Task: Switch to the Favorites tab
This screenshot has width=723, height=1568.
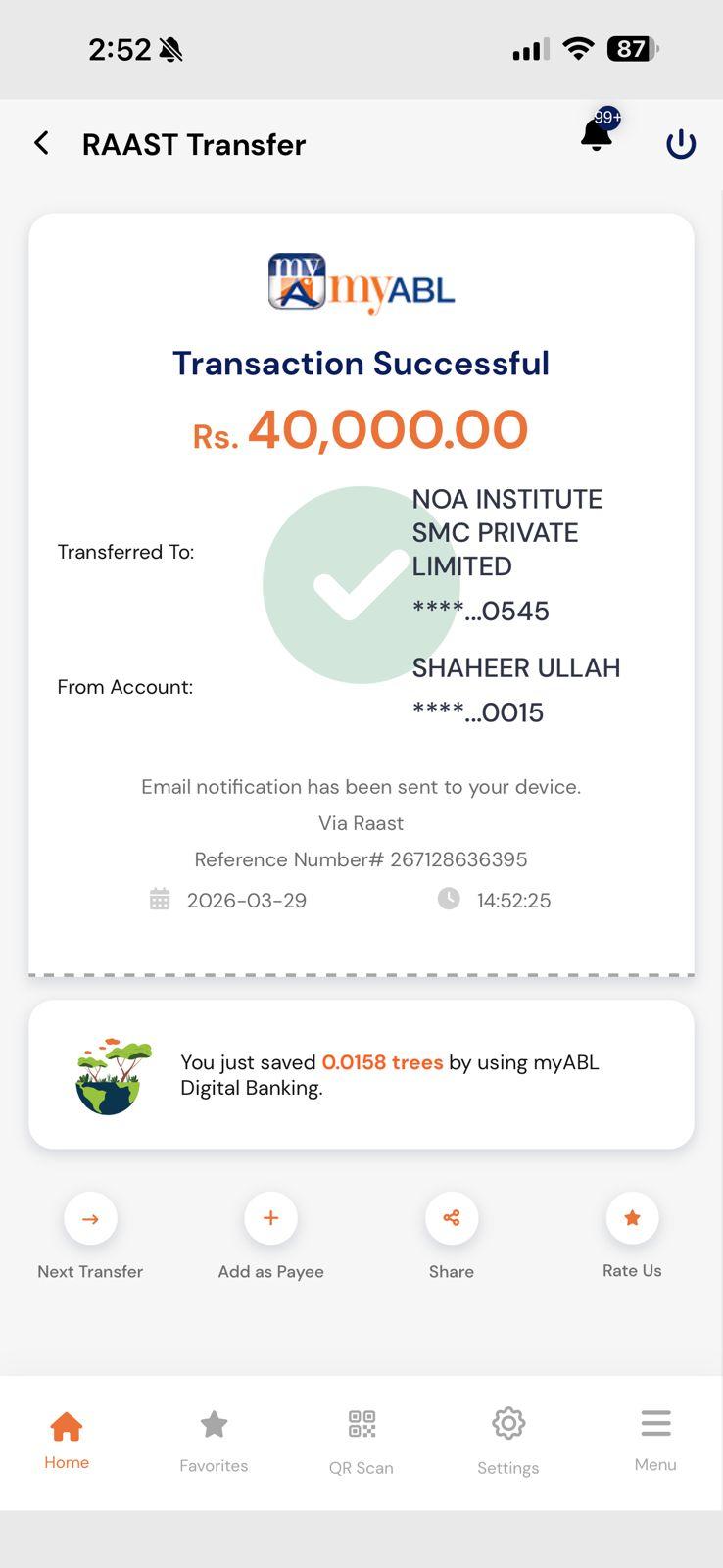Action: click(214, 1439)
